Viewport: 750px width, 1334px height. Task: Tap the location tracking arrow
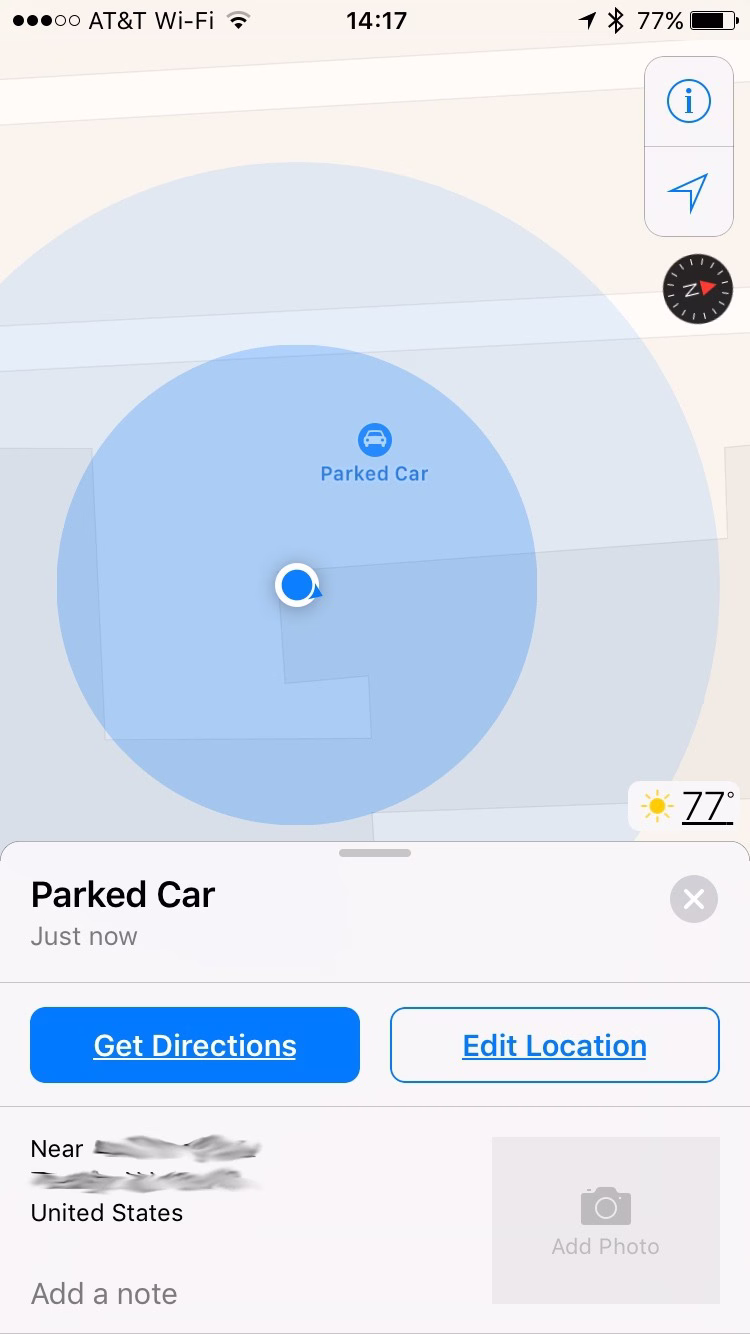pos(689,192)
